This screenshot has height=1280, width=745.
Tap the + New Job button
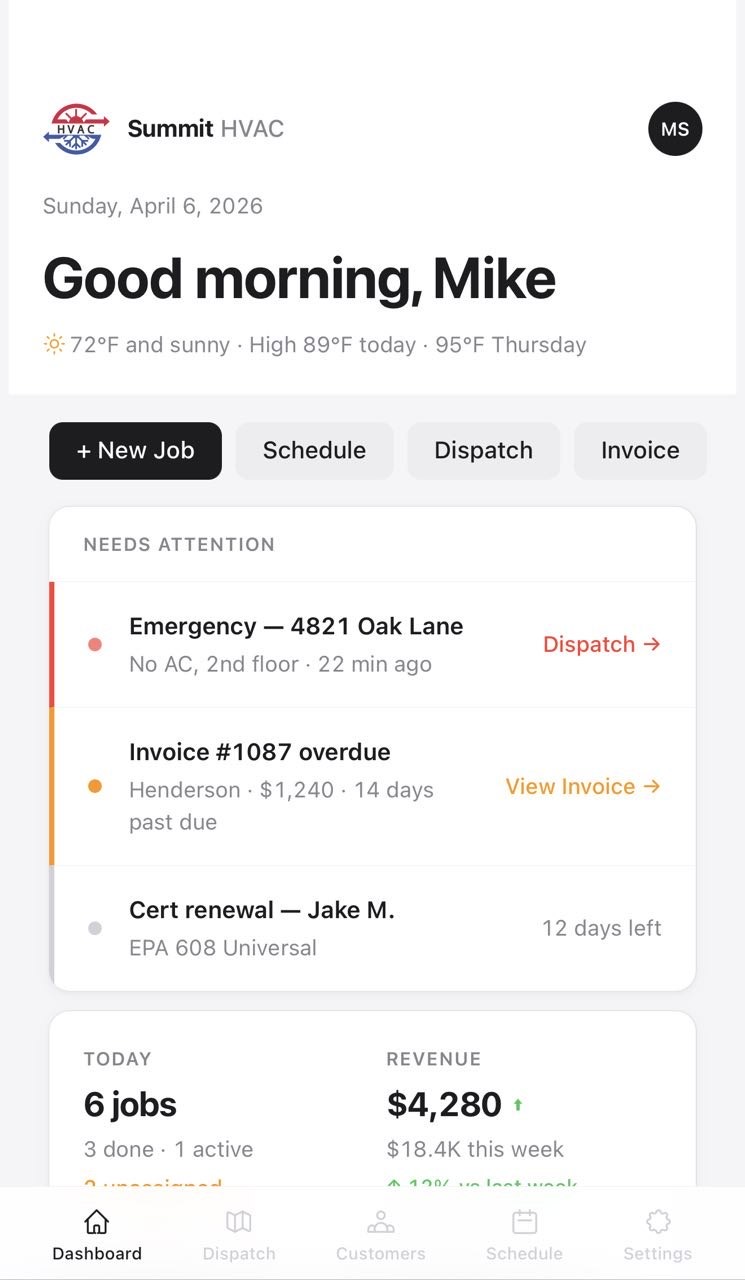[x=135, y=450]
